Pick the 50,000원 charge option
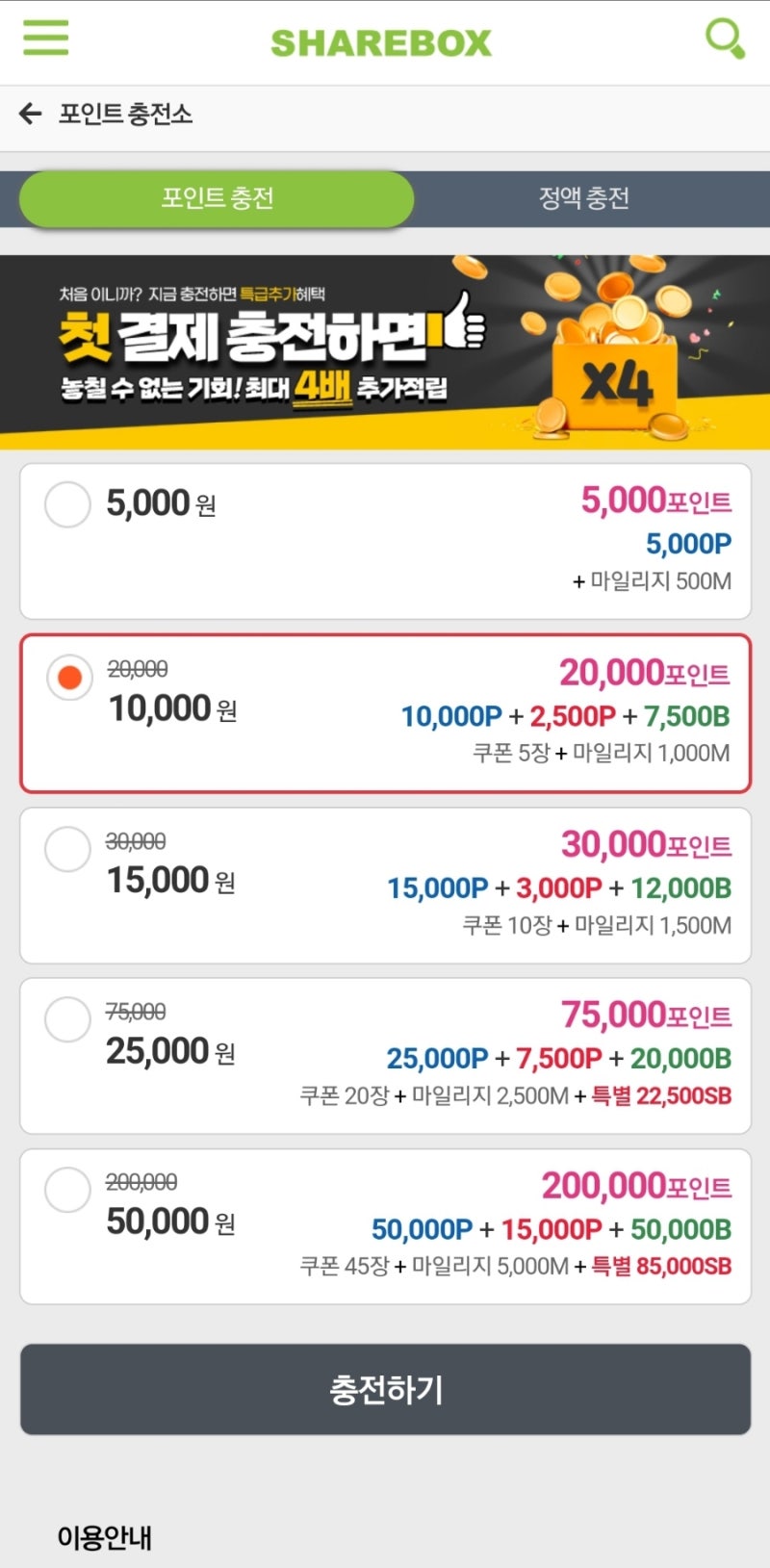Image resolution: width=770 pixels, height=1568 pixels. [68, 1190]
